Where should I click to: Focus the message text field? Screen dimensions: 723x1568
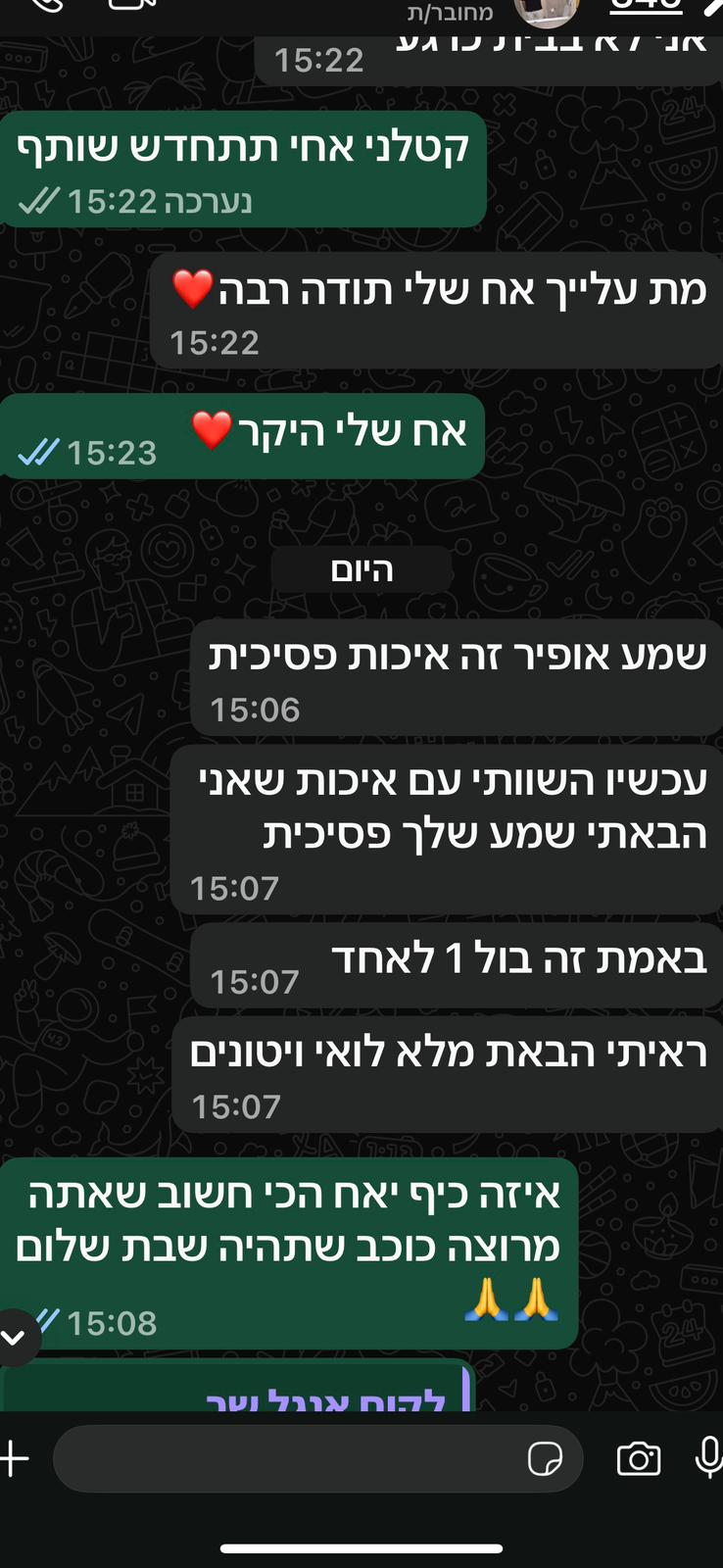[284, 1458]
